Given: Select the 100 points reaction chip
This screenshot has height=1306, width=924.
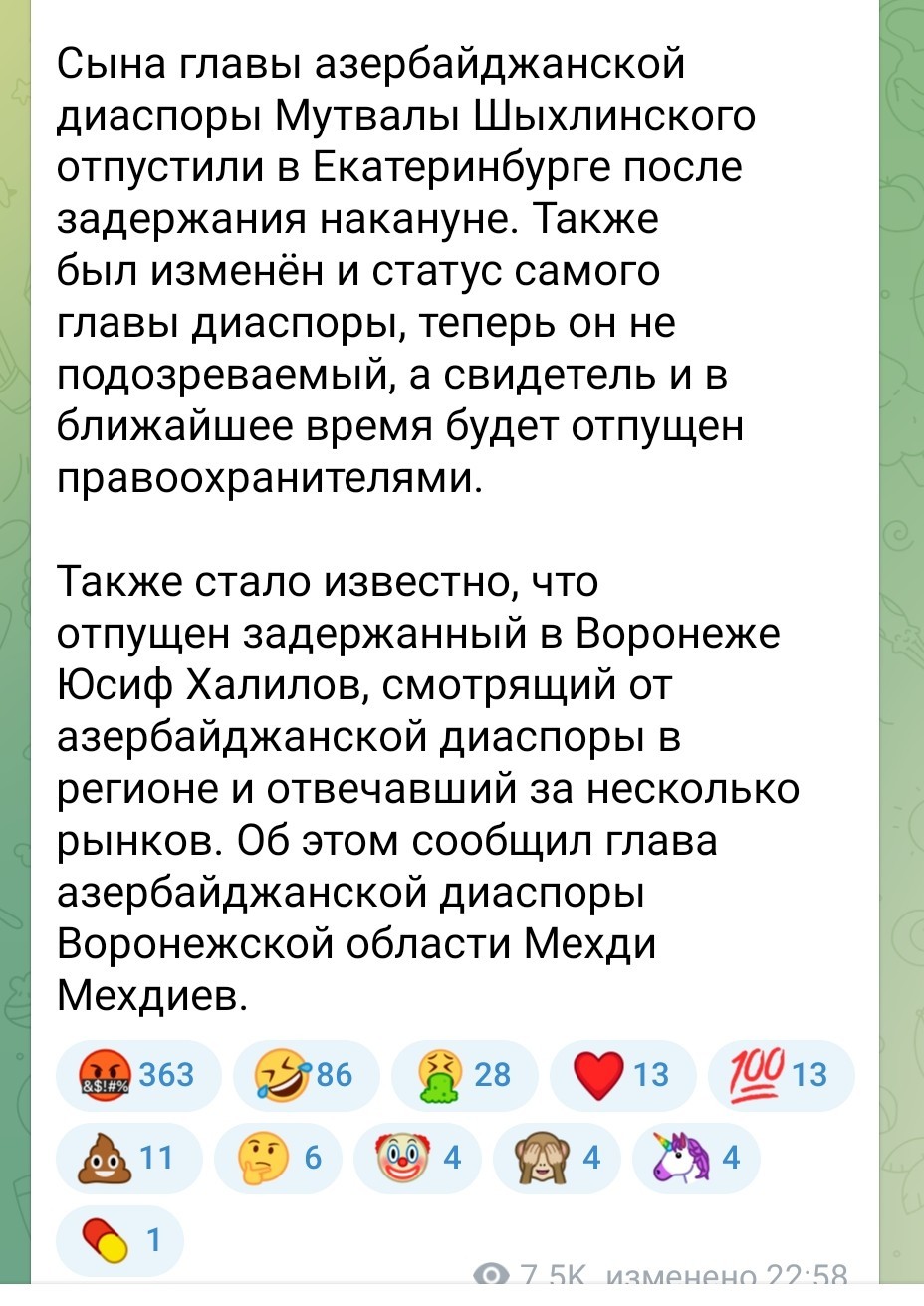Looking at the screenshot, I should pos(782,1075).
